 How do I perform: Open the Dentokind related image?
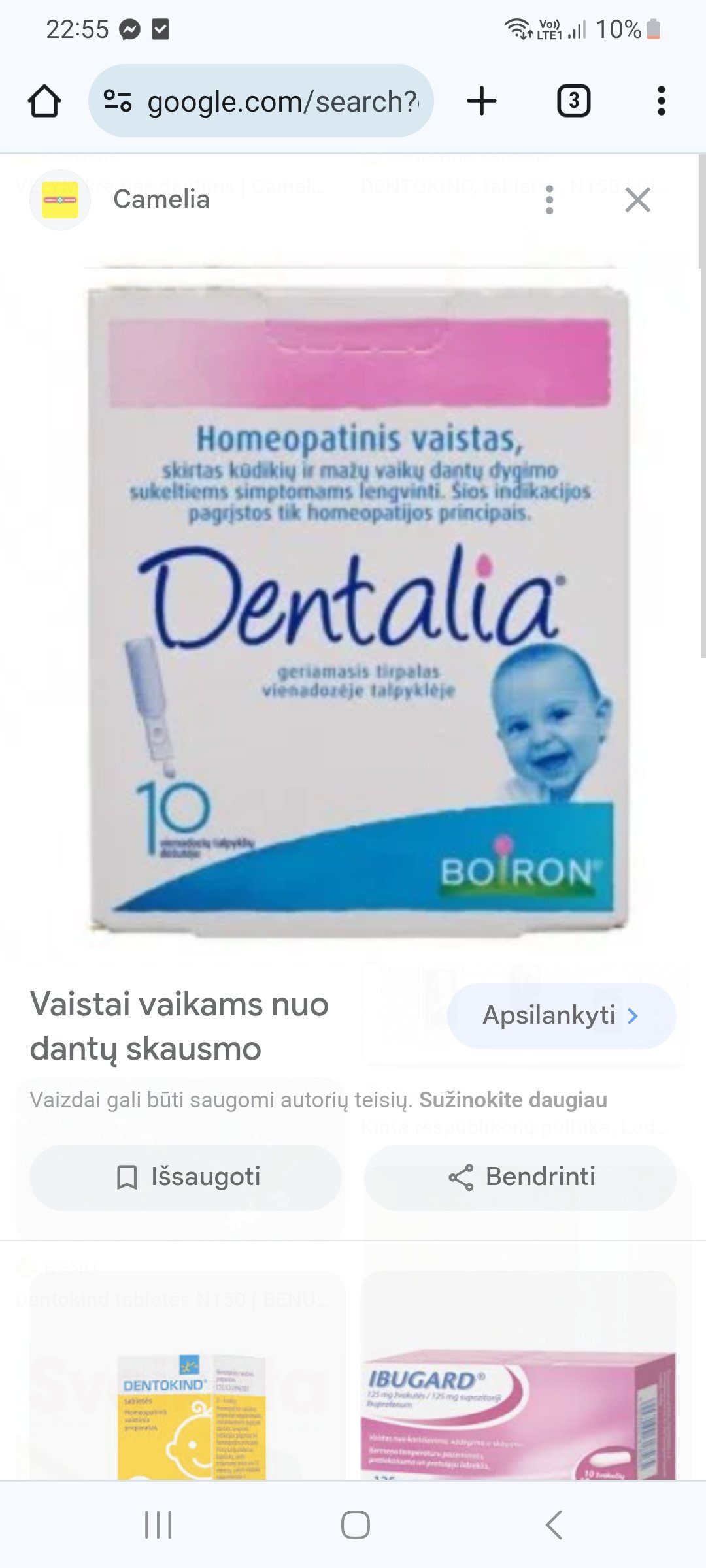(188, 1375)
